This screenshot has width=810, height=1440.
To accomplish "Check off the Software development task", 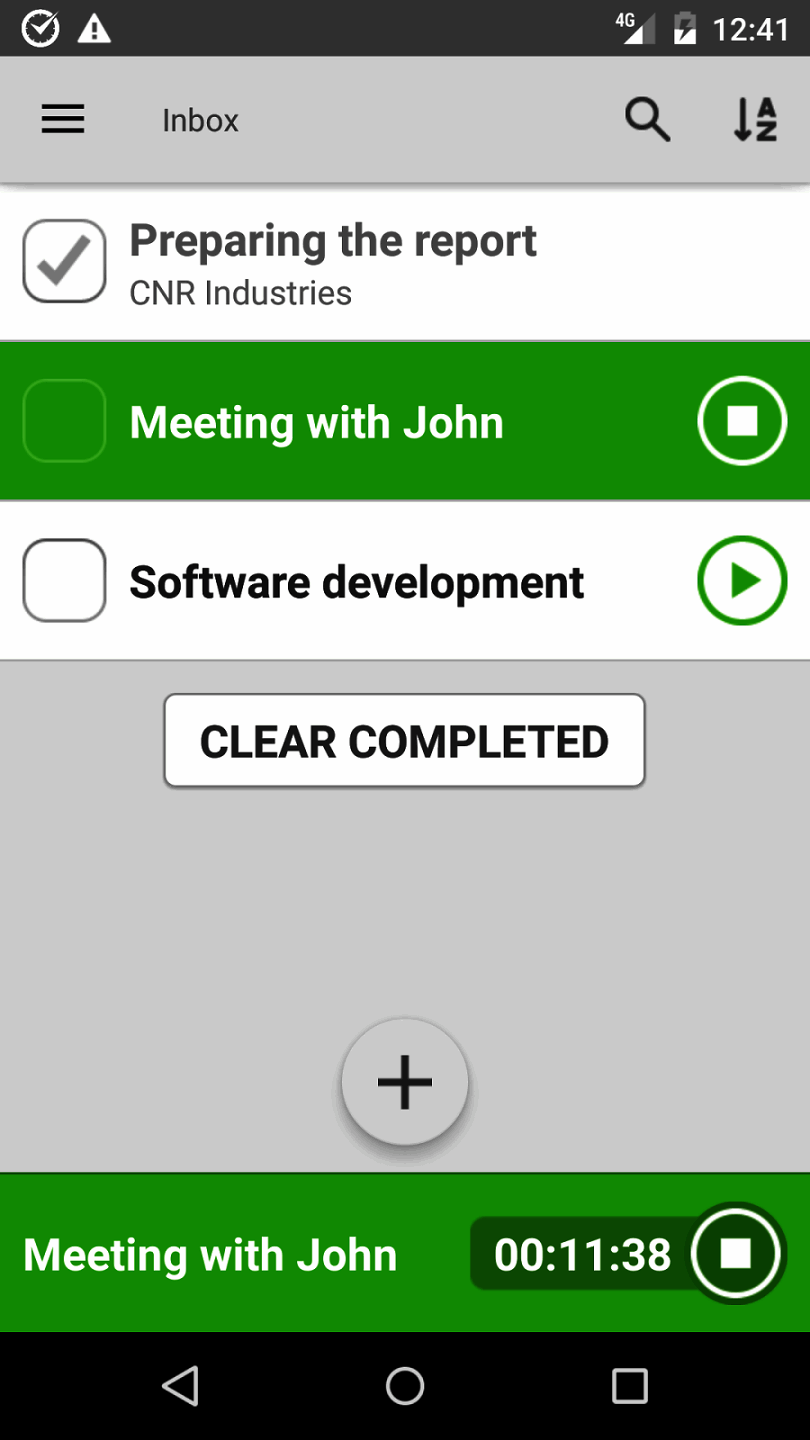I will point(65,581).
